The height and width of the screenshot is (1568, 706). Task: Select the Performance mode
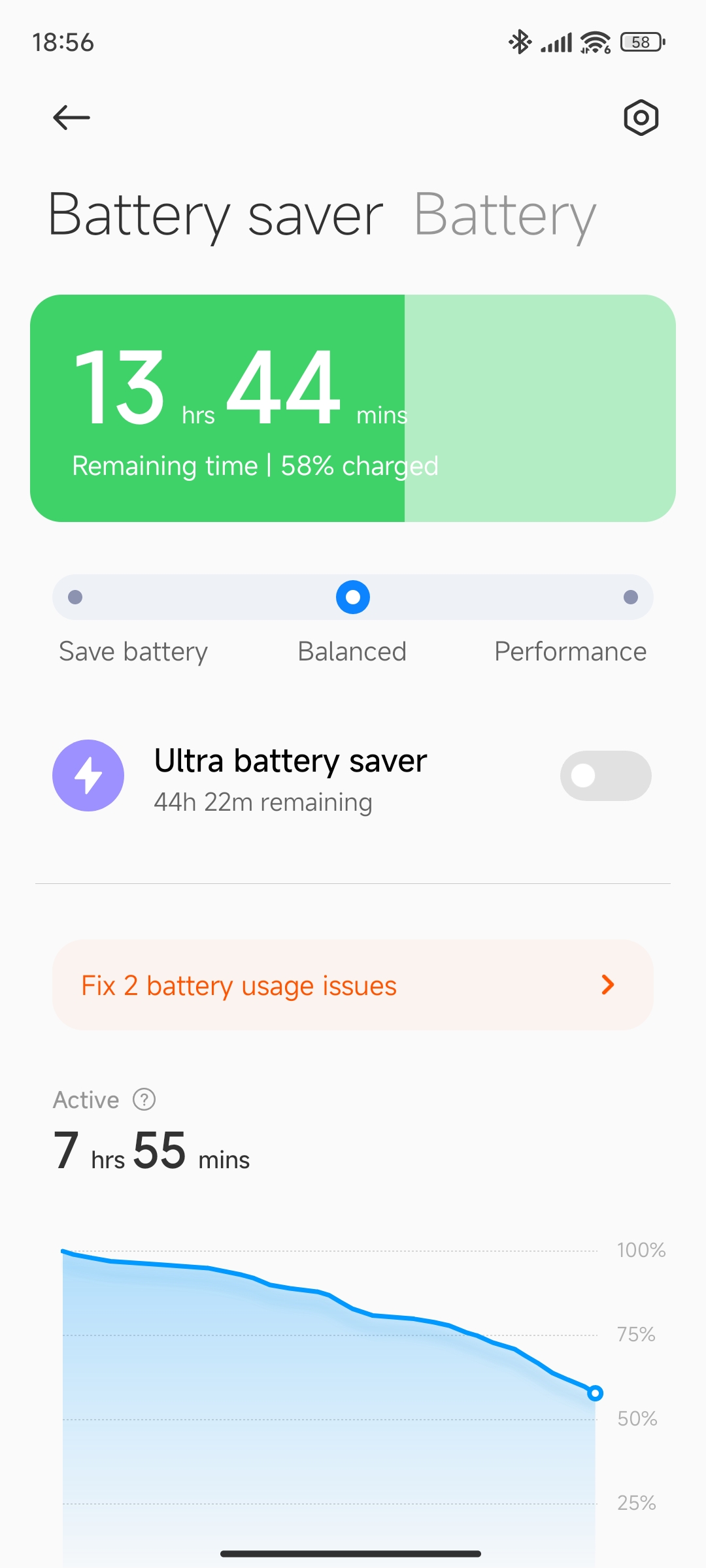(x=630, y=597)
